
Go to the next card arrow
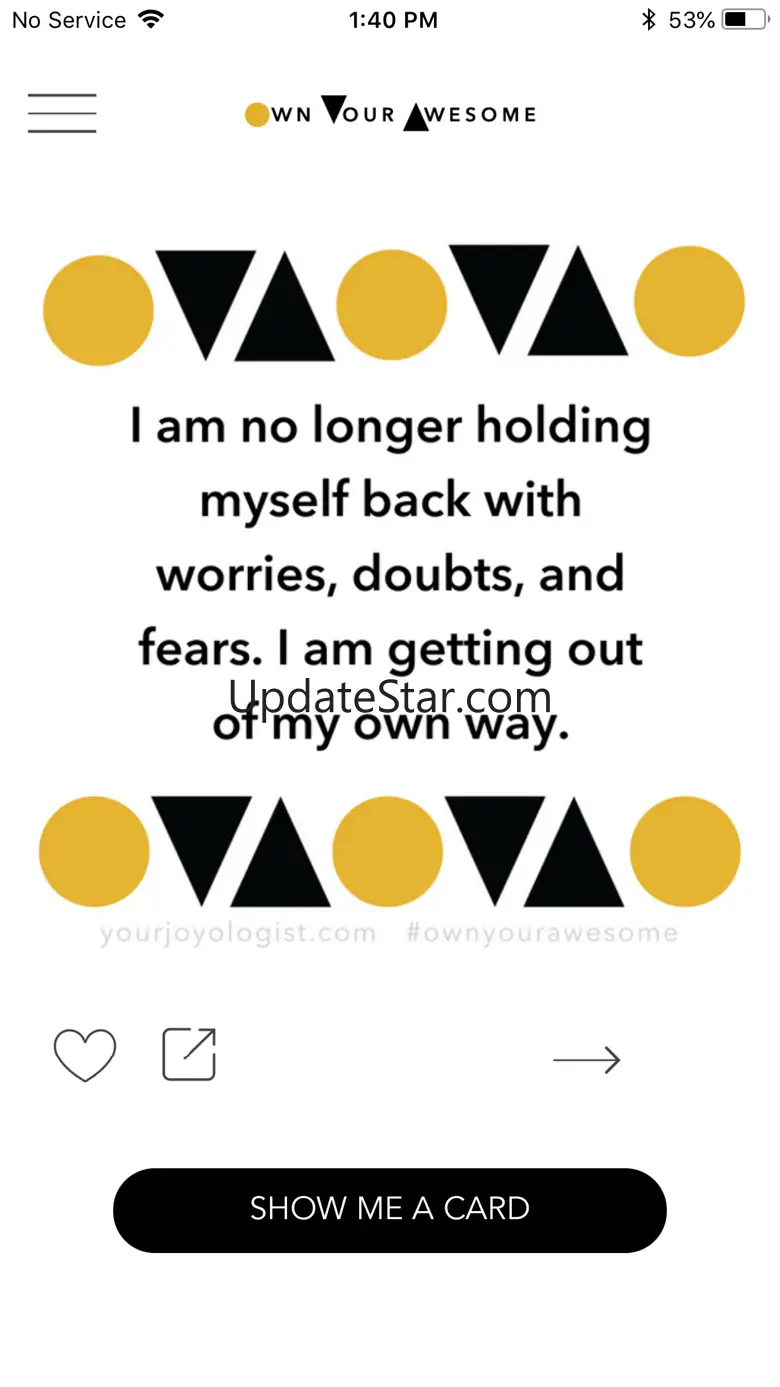tap(587, 1060)
